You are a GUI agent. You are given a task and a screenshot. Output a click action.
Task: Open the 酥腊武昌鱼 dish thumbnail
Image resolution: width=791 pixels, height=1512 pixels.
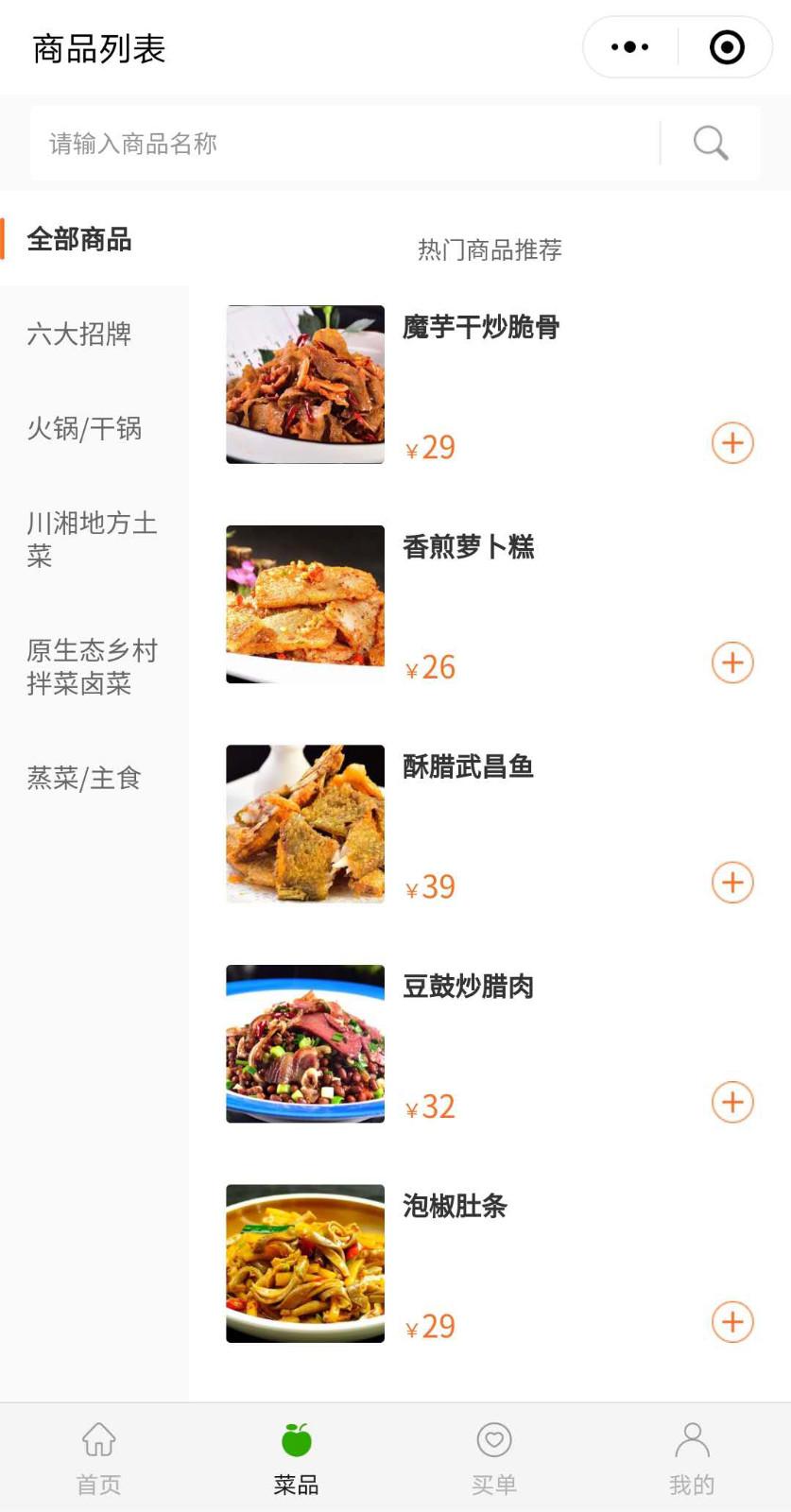click(x=304, y=823)
